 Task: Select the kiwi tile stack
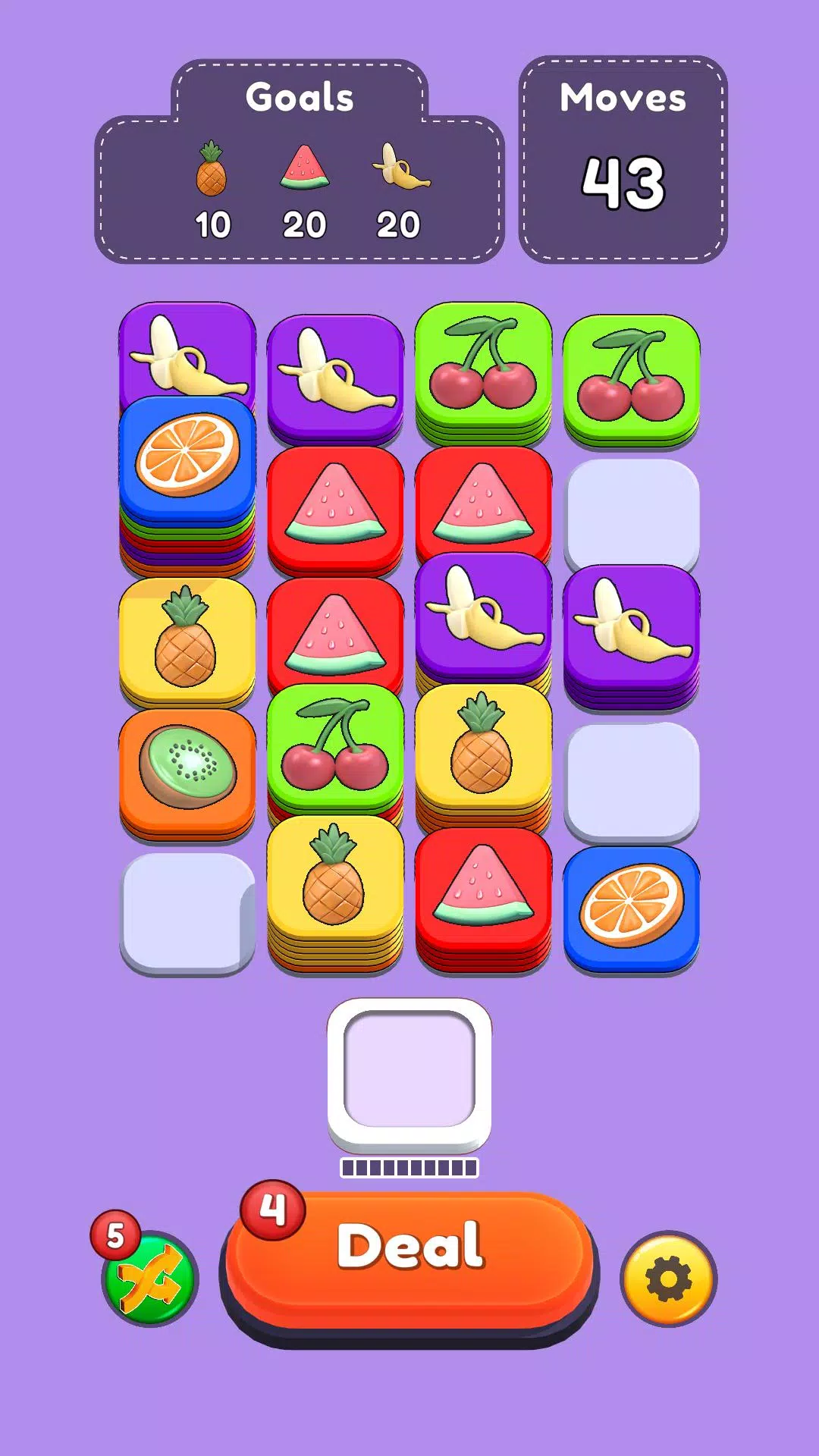pos(187,770)
